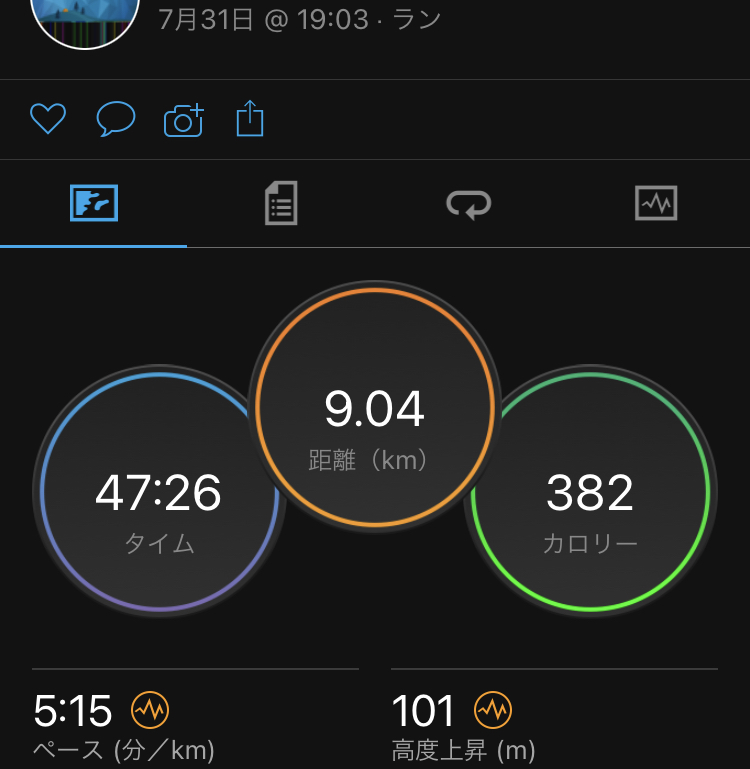Share this run activity

[250, 120]
